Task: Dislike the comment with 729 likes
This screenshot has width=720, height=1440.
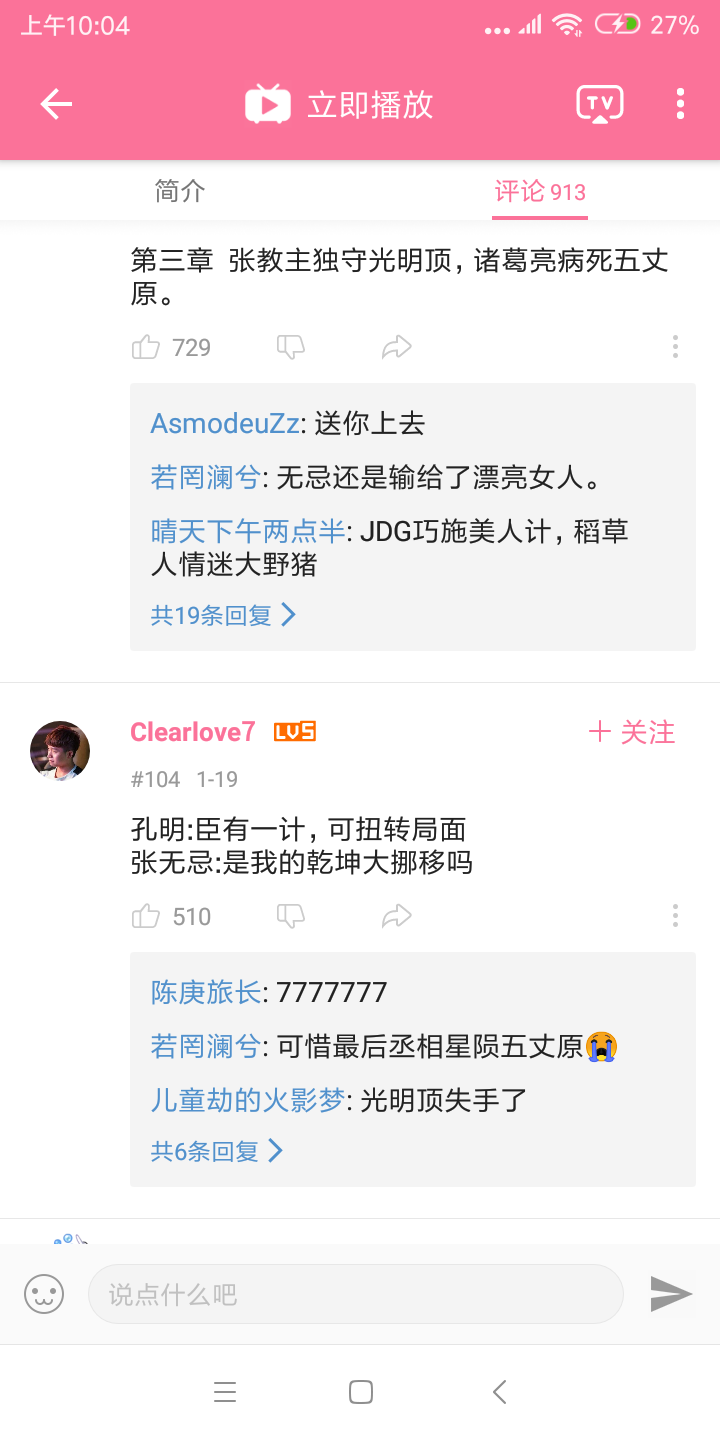Action: (290, 347)
